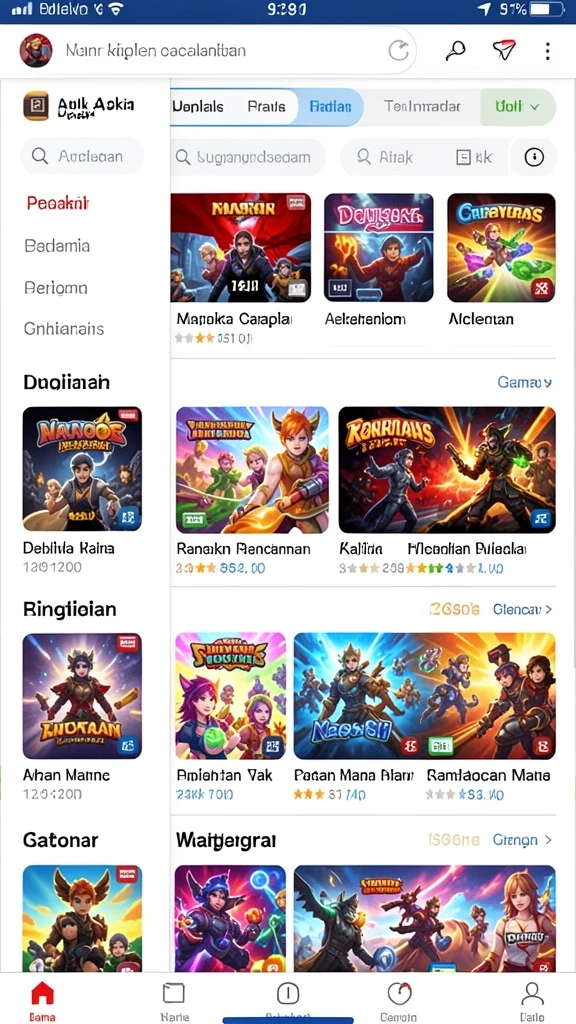Open the profile avatar at top left
The width and height of the screenshot is (576, 1024).
(35, 50)
